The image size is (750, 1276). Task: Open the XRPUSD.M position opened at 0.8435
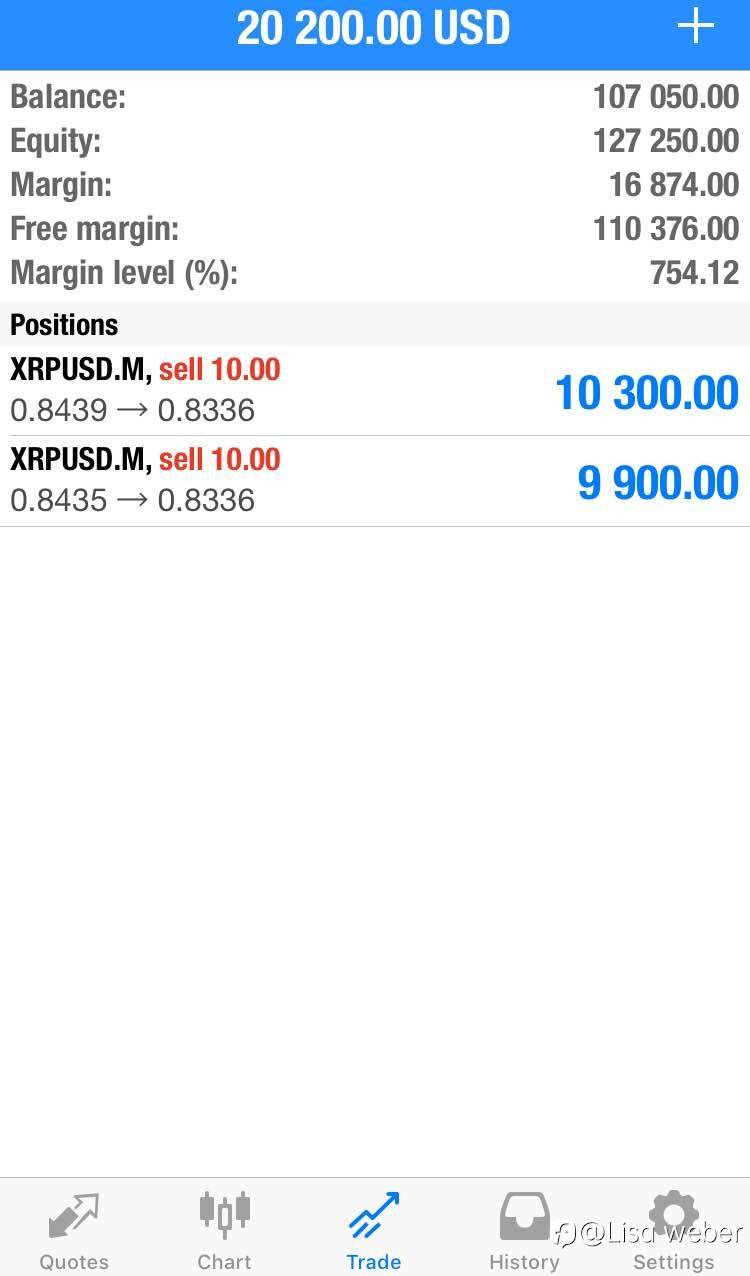click(x=374, y=481)
